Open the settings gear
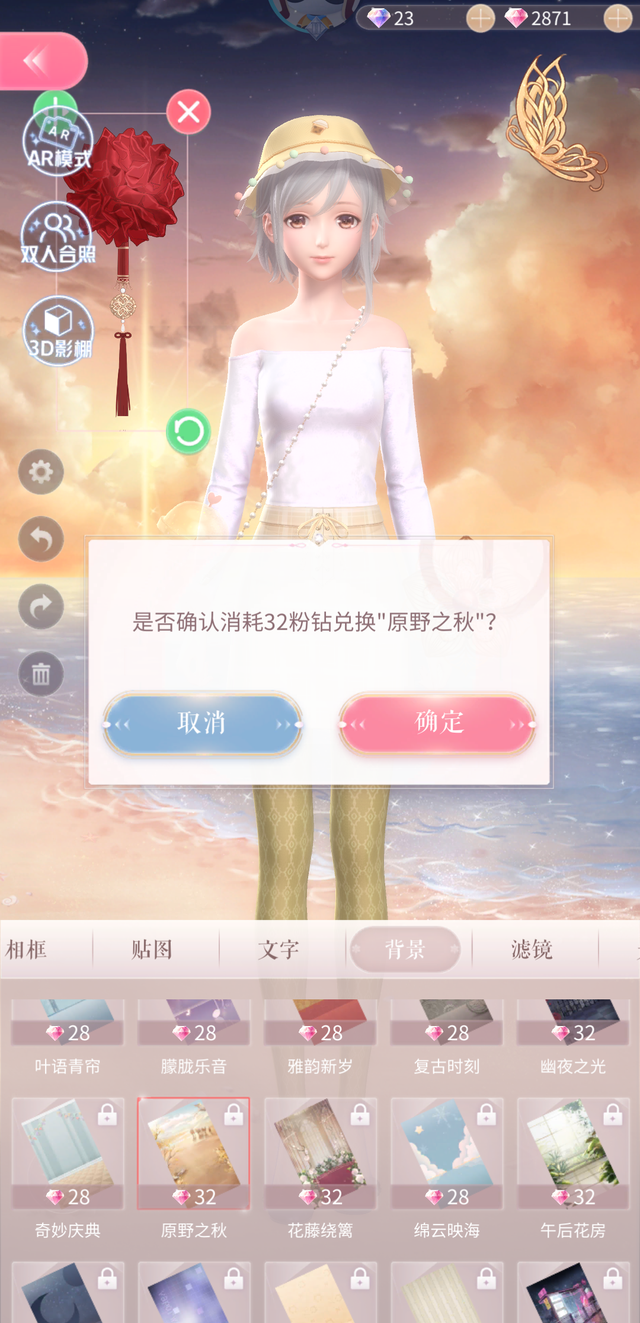 point(41,472)
